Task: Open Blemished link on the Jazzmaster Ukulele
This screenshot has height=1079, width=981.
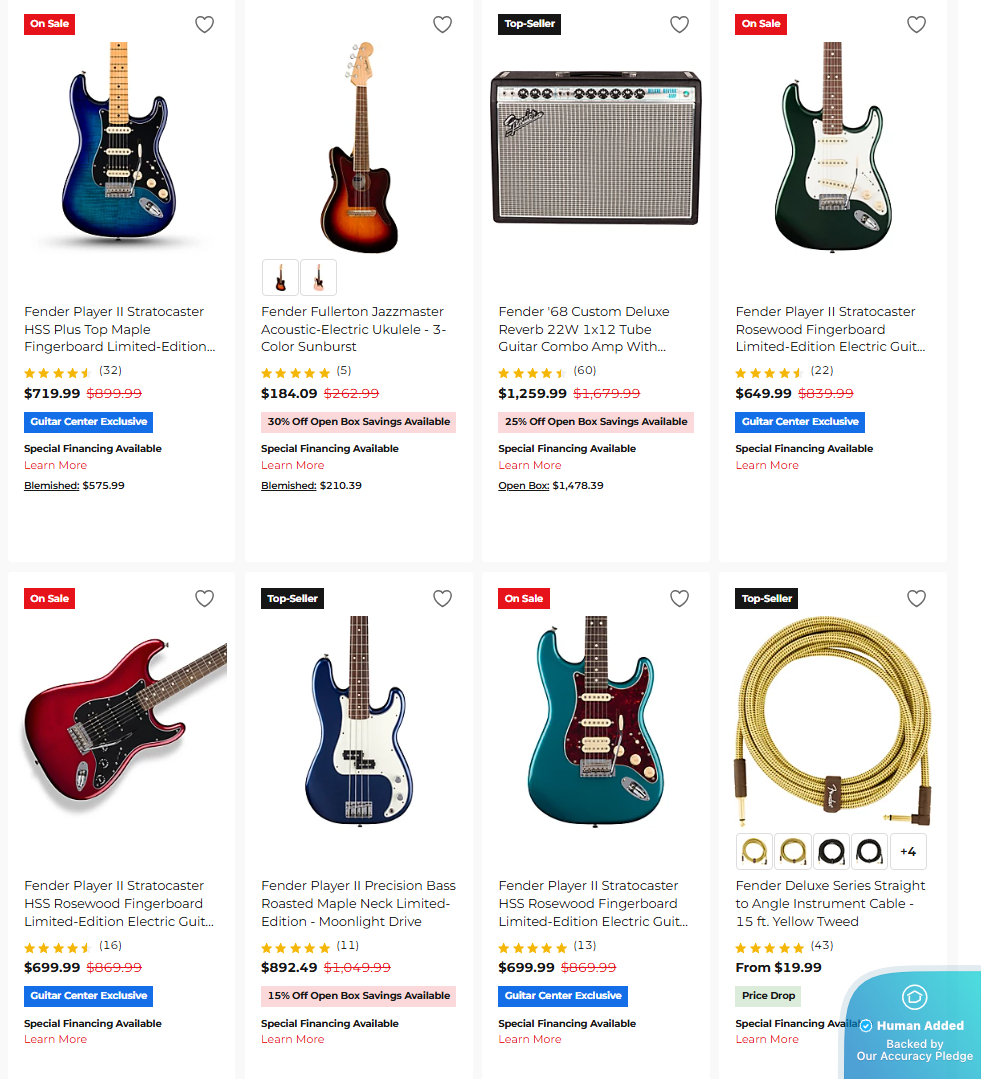Action: 289,486
